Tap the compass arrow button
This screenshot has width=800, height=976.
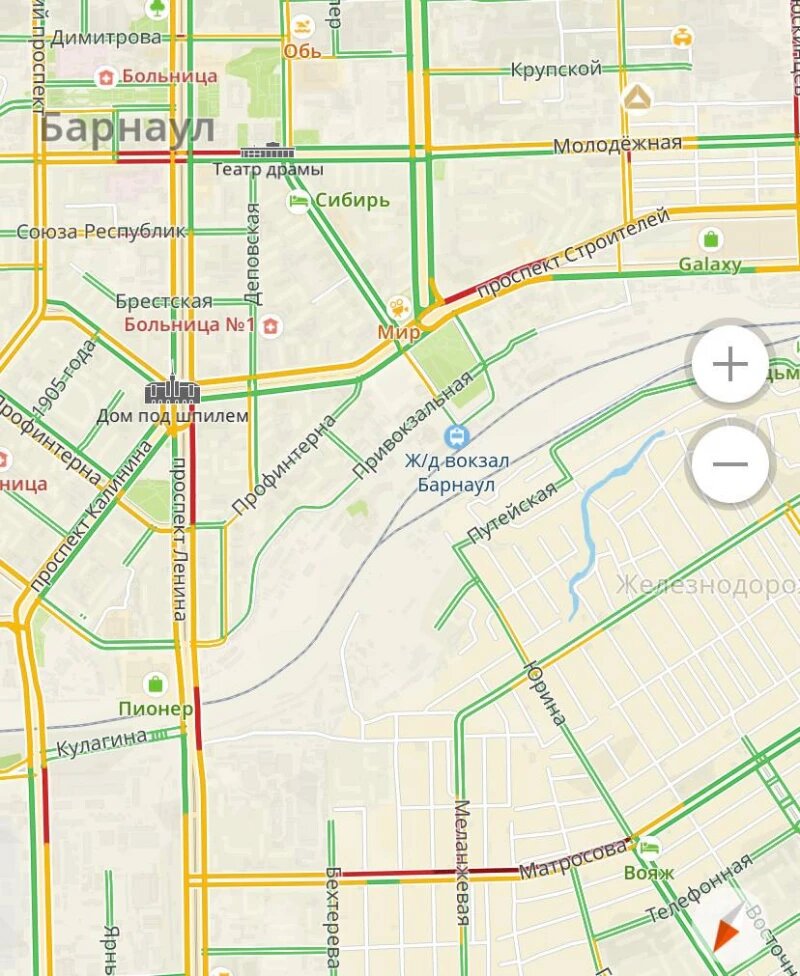(x=726, y=932)
